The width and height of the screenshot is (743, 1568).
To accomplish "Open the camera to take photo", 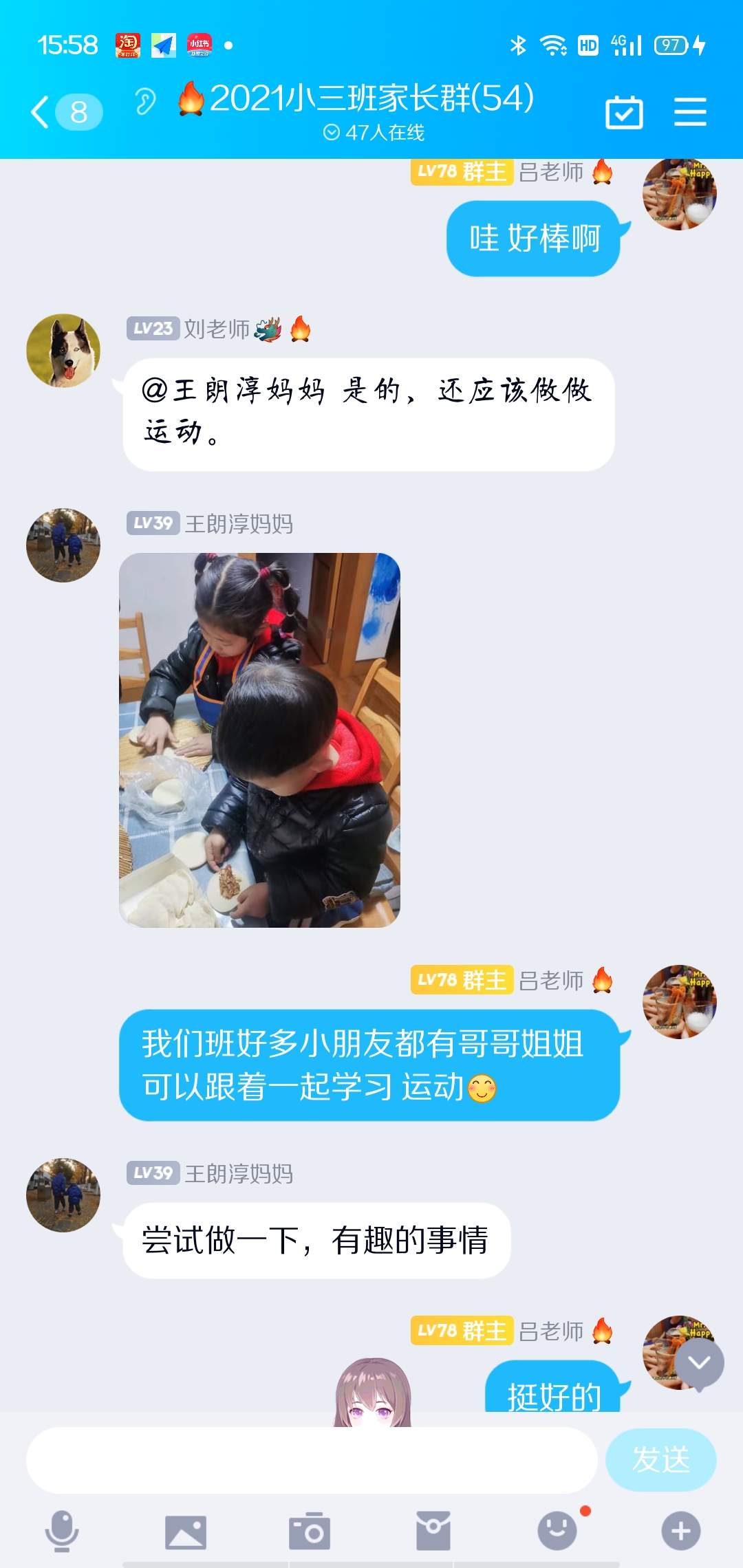I will pos(310,1532).
